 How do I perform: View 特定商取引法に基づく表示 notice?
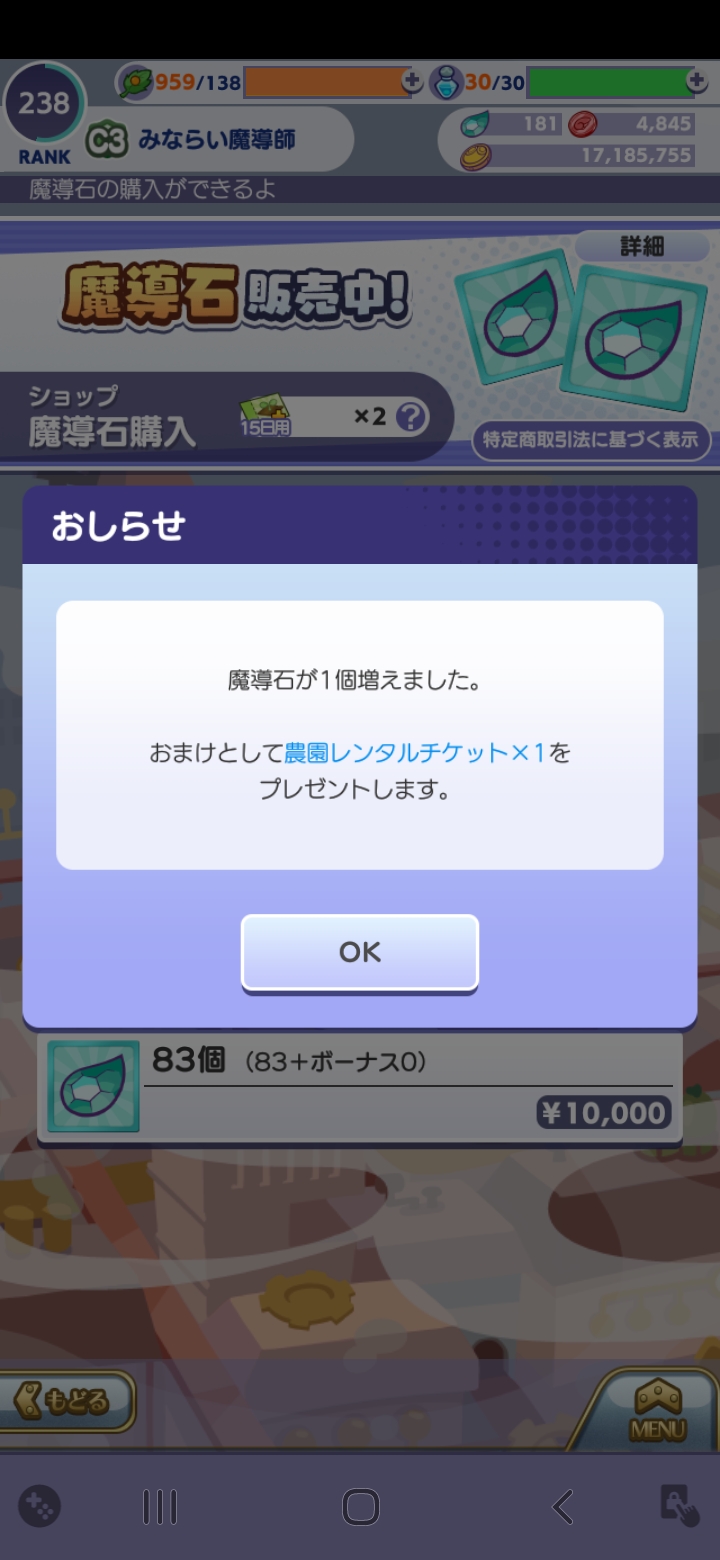[590, 440]
